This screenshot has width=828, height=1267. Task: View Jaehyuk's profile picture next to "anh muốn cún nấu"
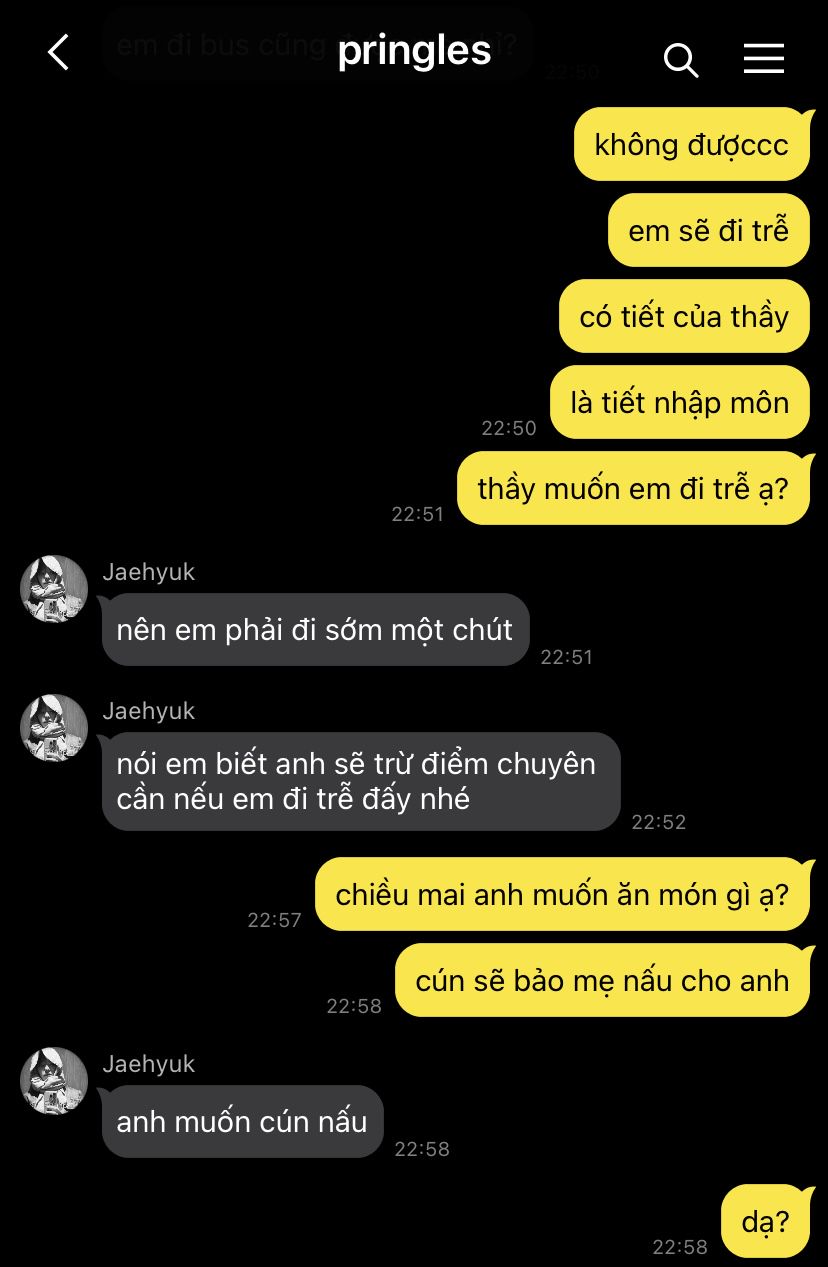[x=54, y=1081]
